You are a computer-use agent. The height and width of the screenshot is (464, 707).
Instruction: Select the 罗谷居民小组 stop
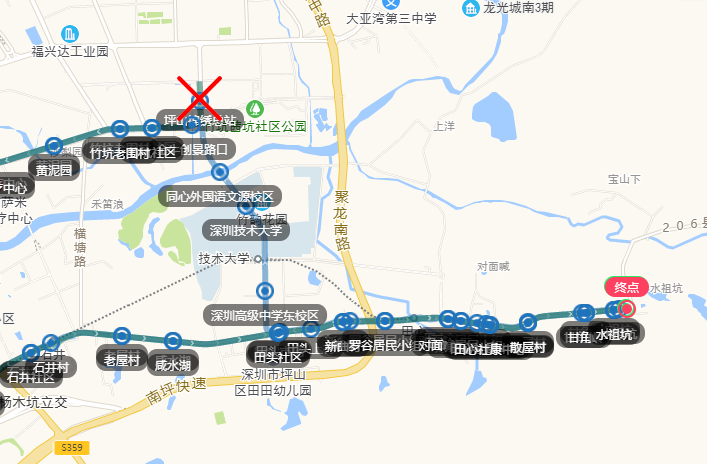385,321
